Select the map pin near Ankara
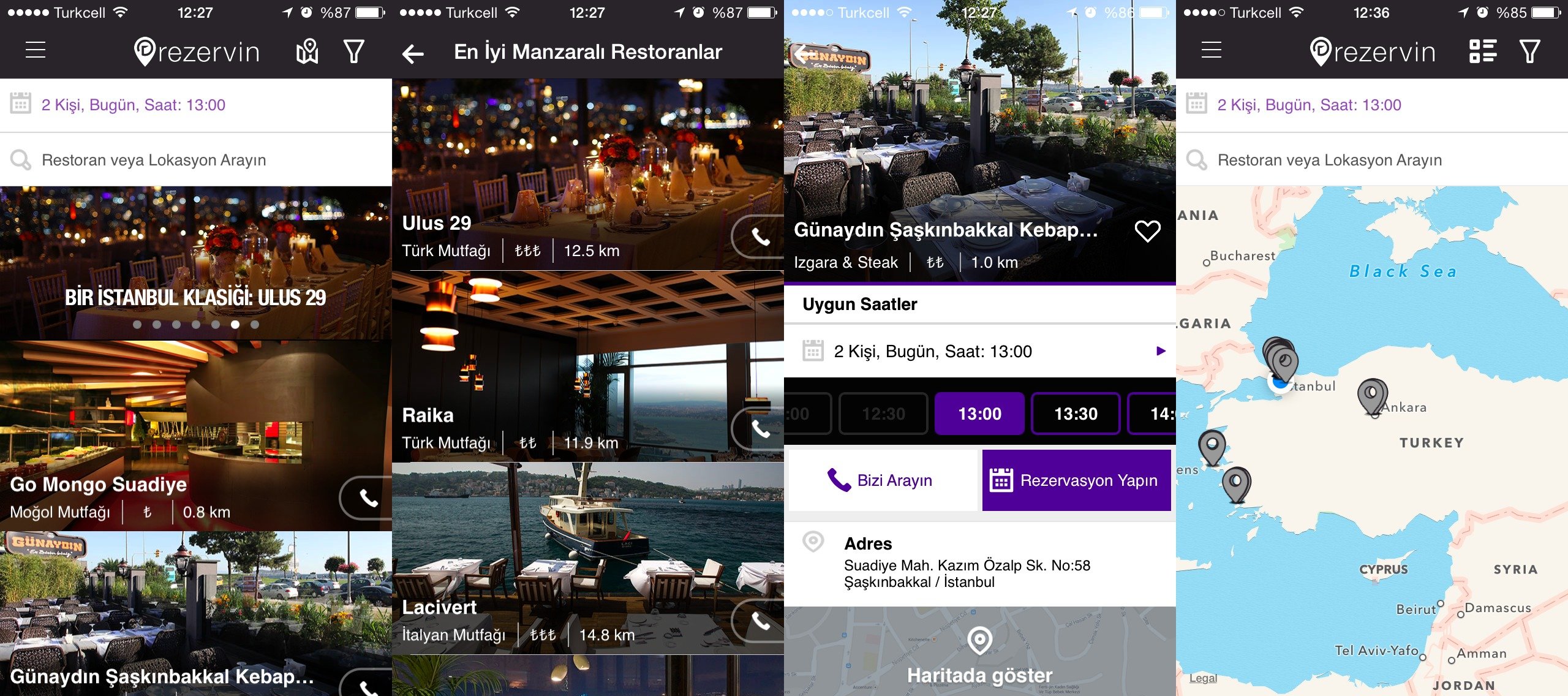The width and height of the screenshot is (1568, 696). [x=1372, y=396]
